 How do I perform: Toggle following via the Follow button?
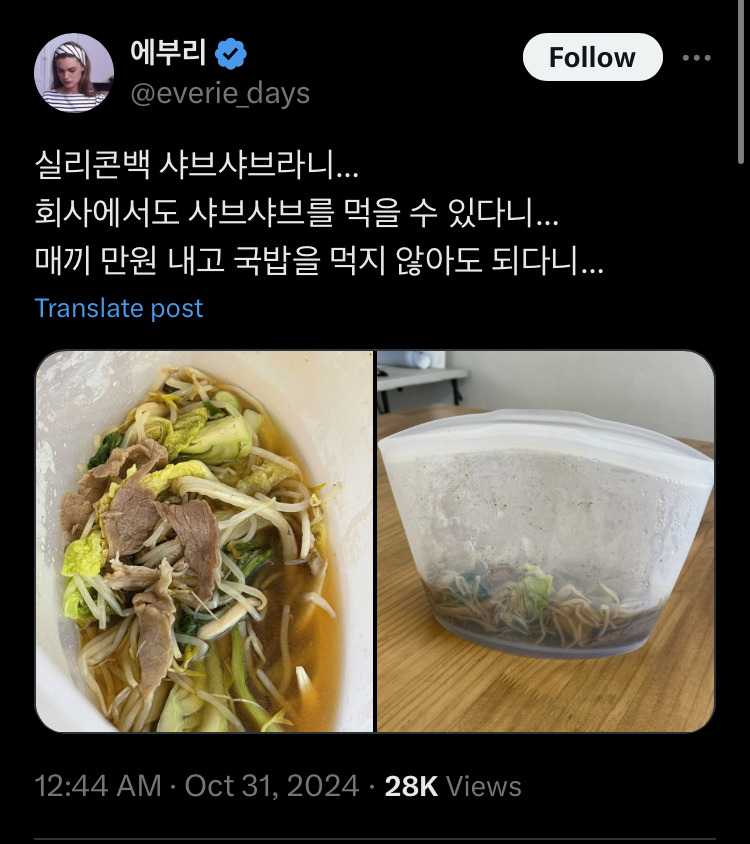tap(591, 57)
